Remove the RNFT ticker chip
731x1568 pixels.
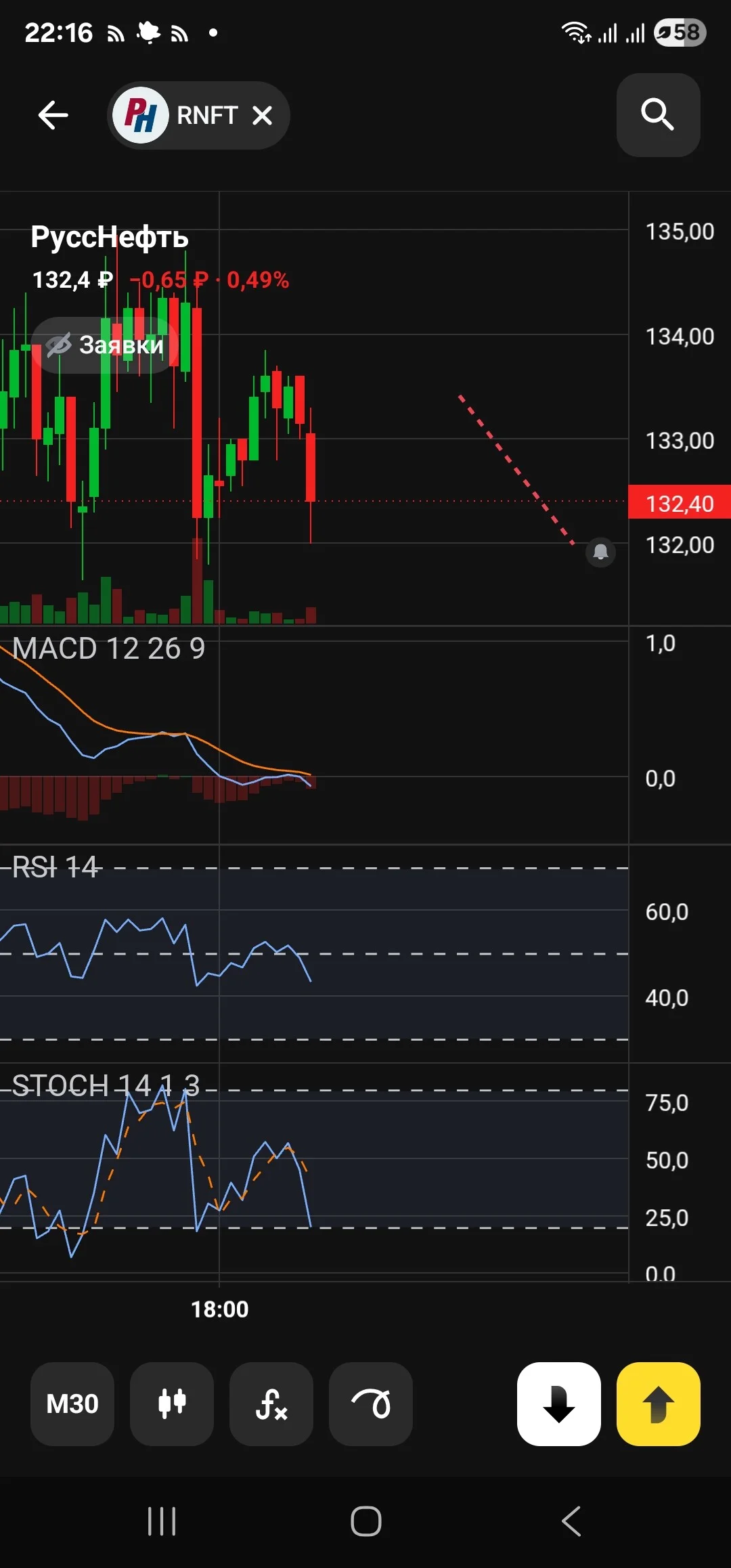(x=263, y=116)
